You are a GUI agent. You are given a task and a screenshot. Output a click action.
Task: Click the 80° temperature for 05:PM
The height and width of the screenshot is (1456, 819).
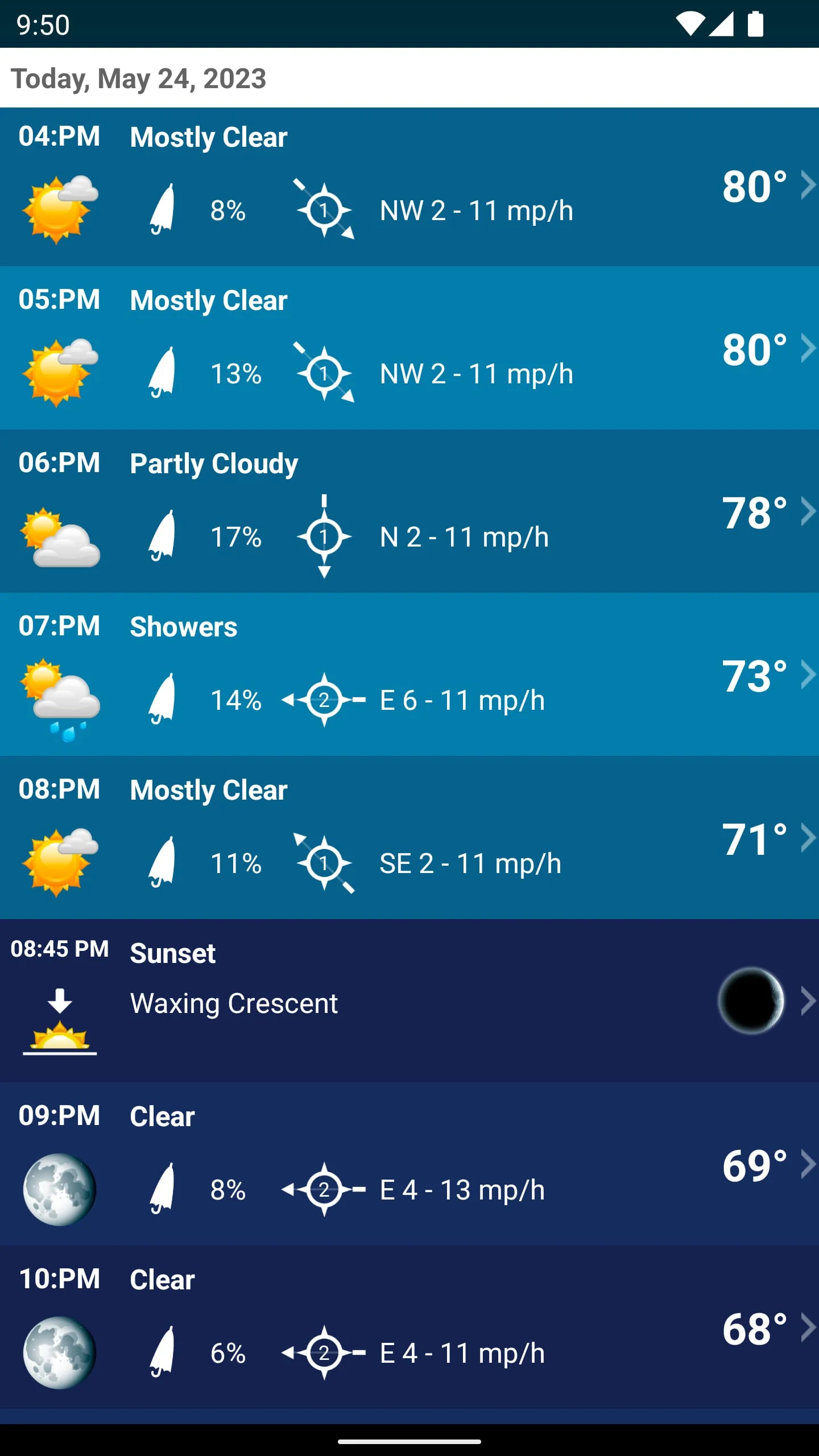click(x=754, y=350)
